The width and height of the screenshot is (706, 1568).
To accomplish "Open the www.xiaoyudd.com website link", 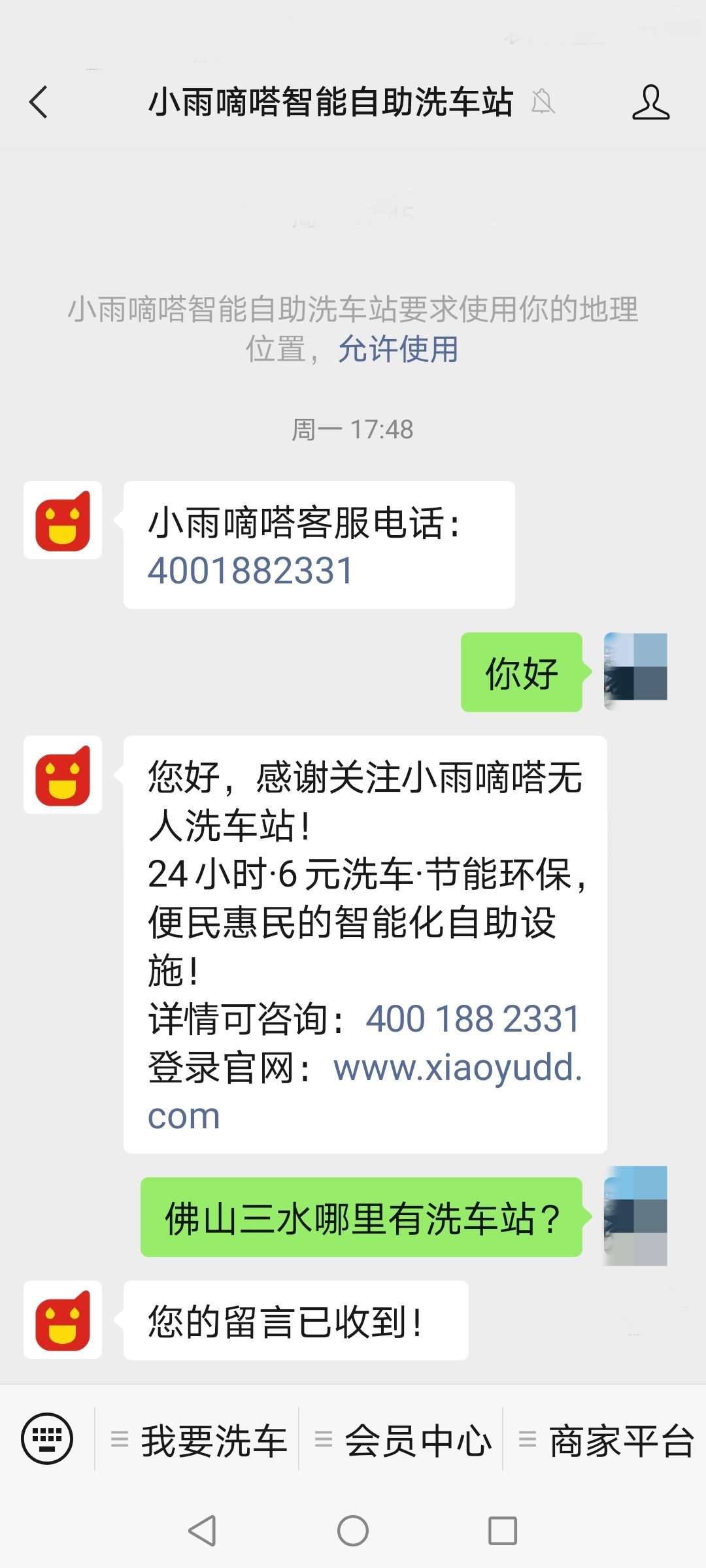I will [x=365, y=1091].
